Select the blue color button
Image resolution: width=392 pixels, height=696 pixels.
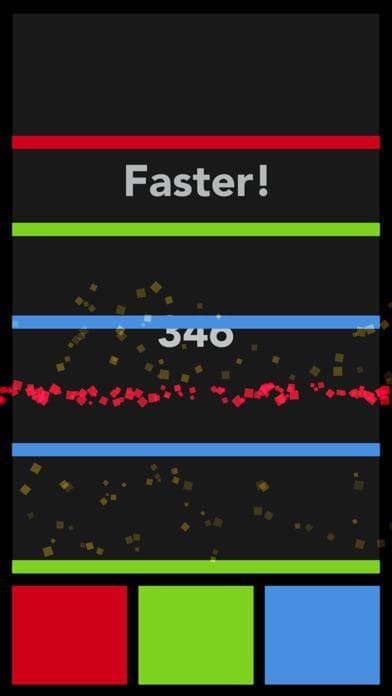coord(322,635)
